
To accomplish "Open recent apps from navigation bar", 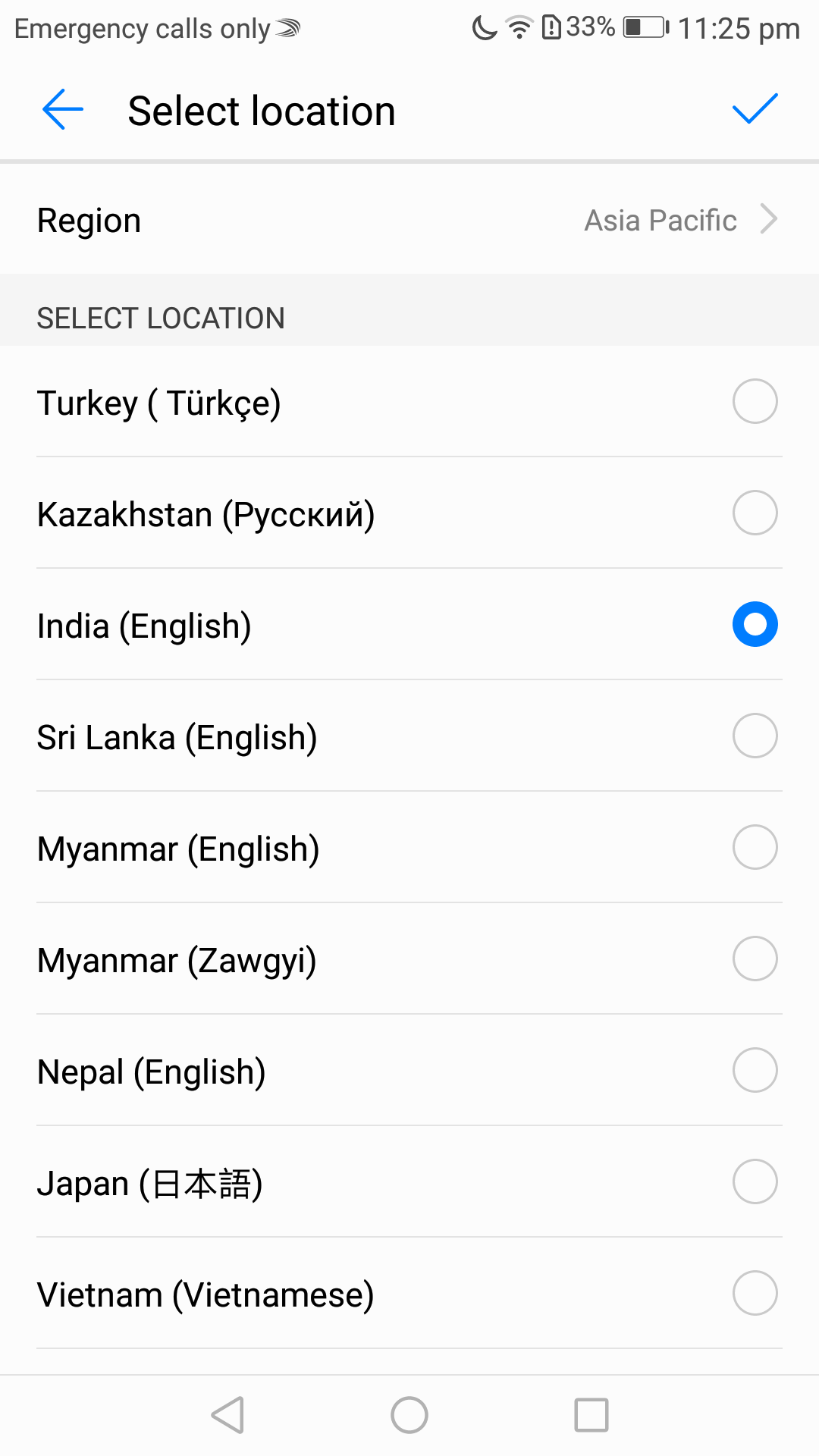I will (x=591, y=1415).
